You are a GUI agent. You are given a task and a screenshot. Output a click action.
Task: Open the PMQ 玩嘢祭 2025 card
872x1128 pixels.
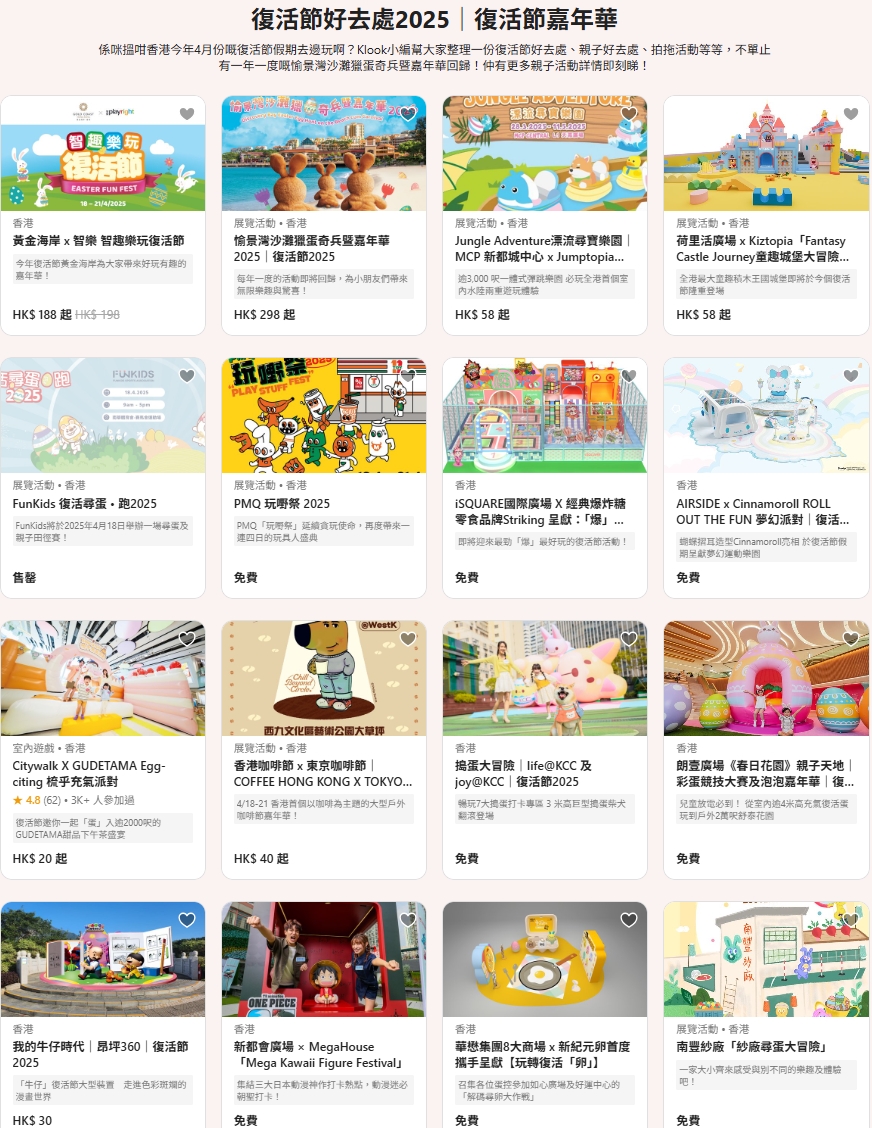pos(324,478)
